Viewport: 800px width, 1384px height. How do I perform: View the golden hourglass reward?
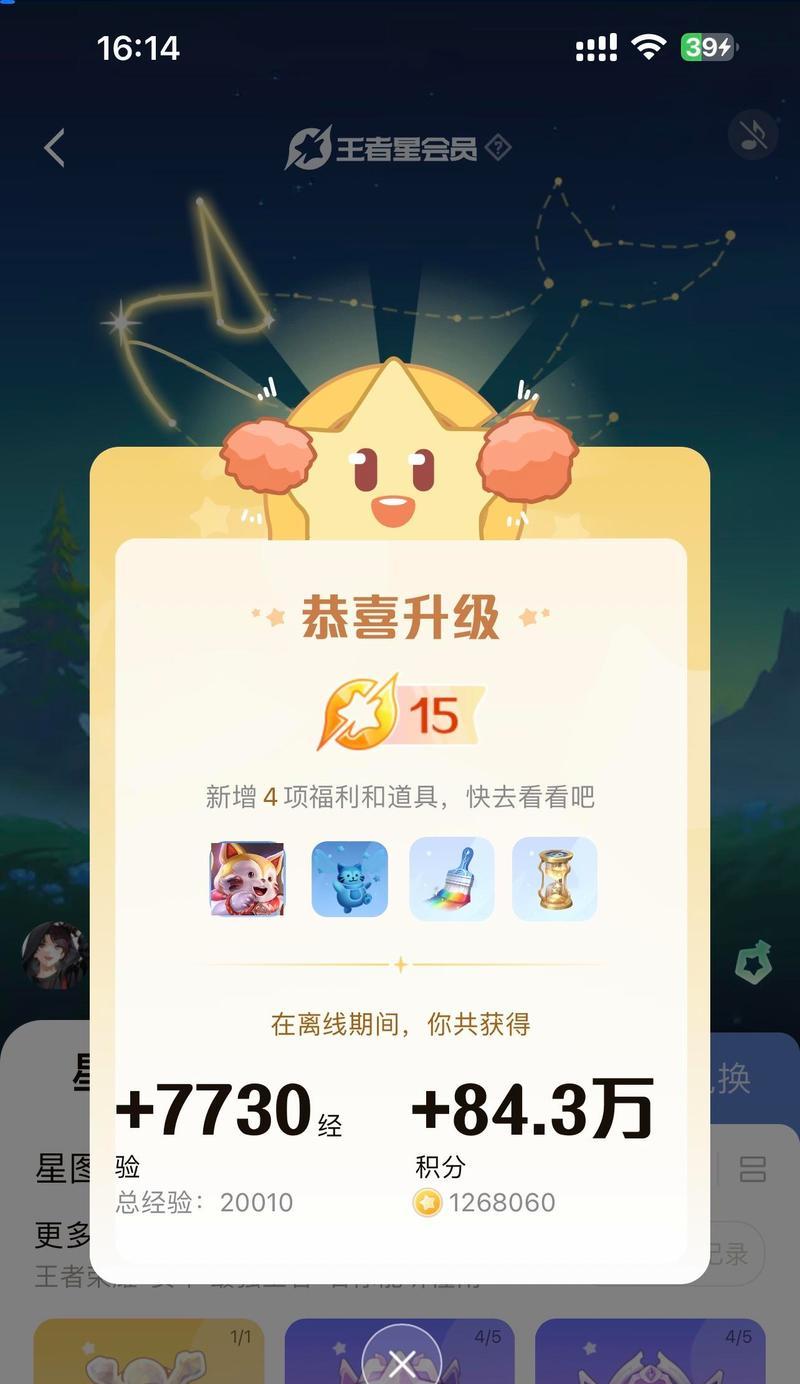coord(555,879)
